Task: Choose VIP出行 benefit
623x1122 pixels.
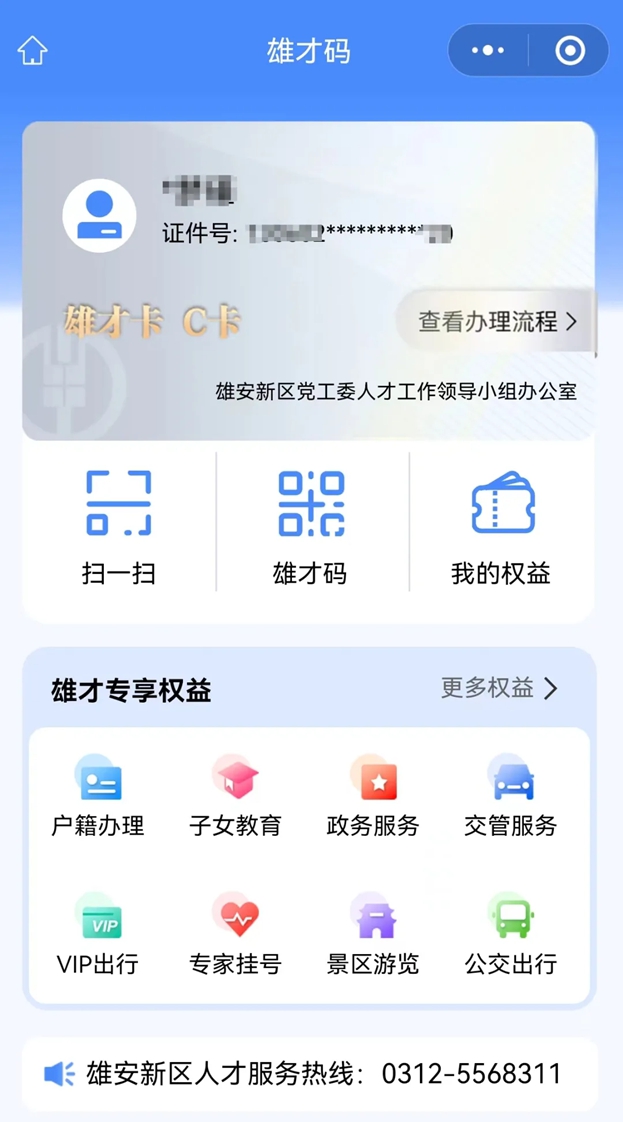Action: coord(98,934)
